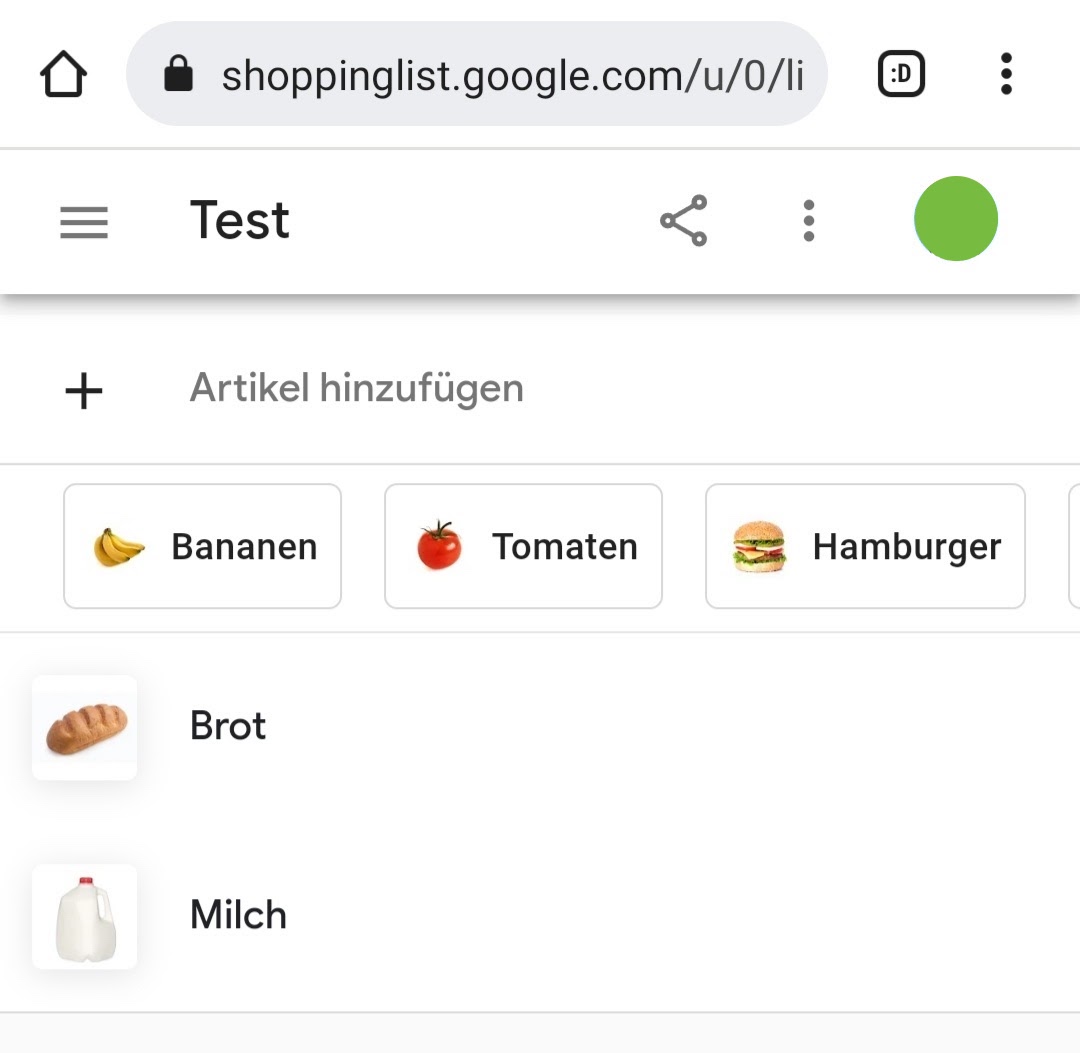Open the browser's three-dot menu
This screenshot has height=1053, width=1080.
coord(1006,75)
